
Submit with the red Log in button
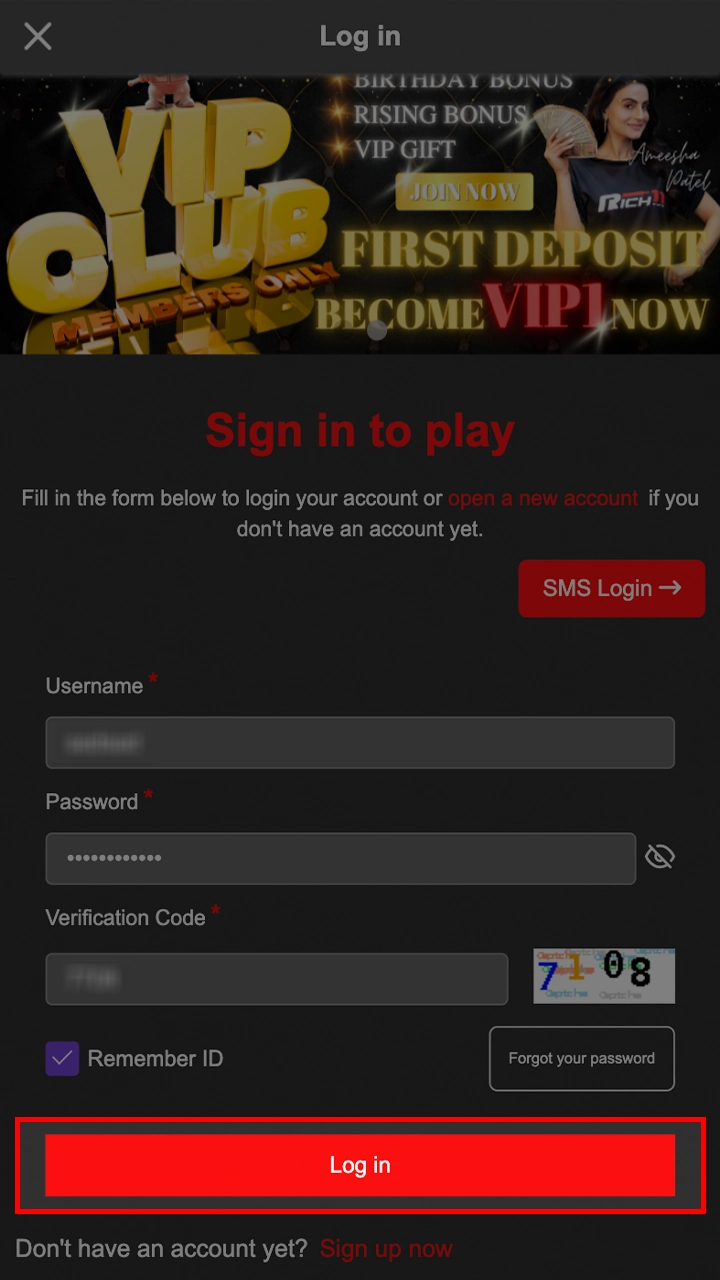360,1165
